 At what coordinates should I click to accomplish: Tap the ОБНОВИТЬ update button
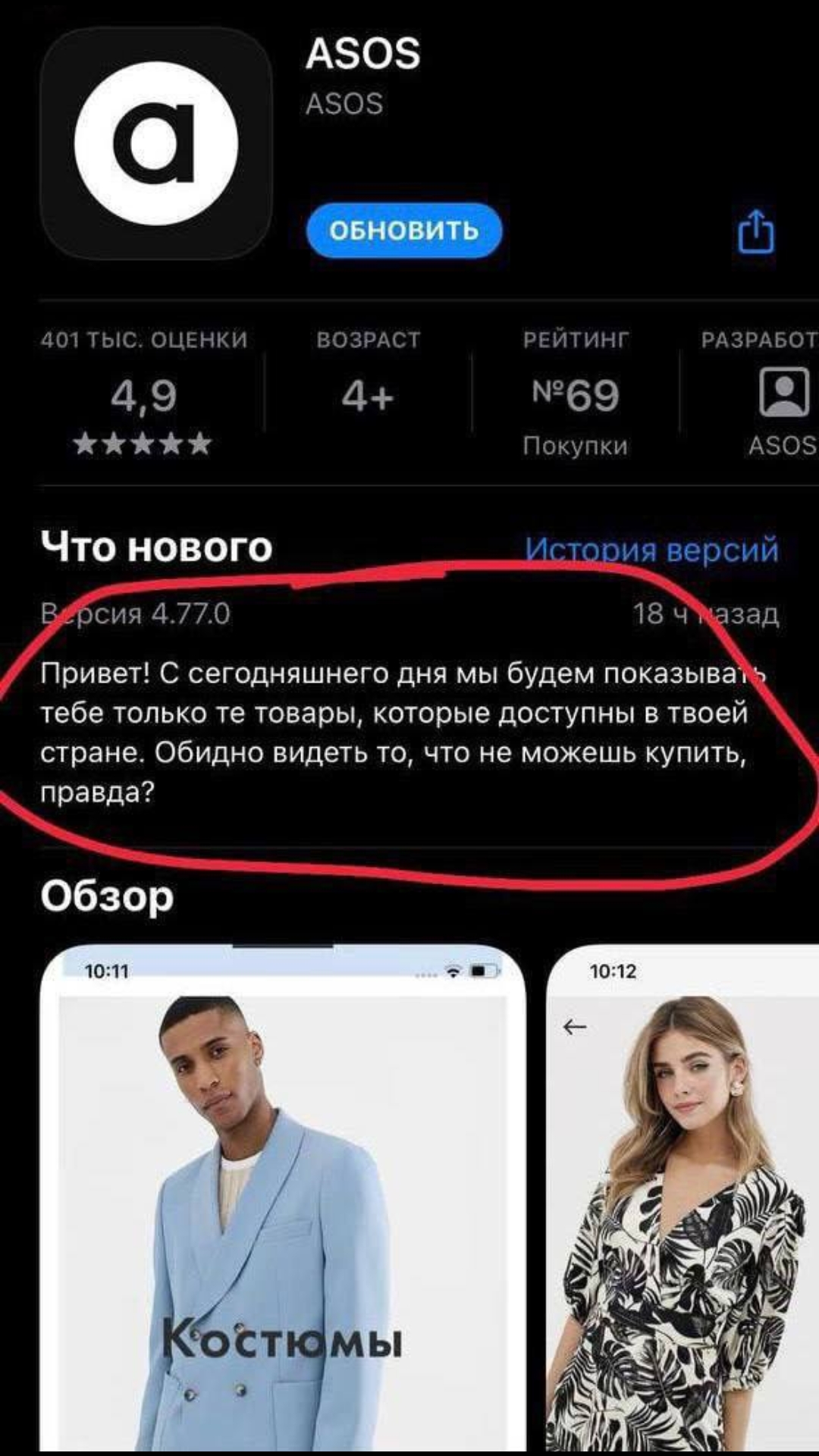tap(404, 231)
